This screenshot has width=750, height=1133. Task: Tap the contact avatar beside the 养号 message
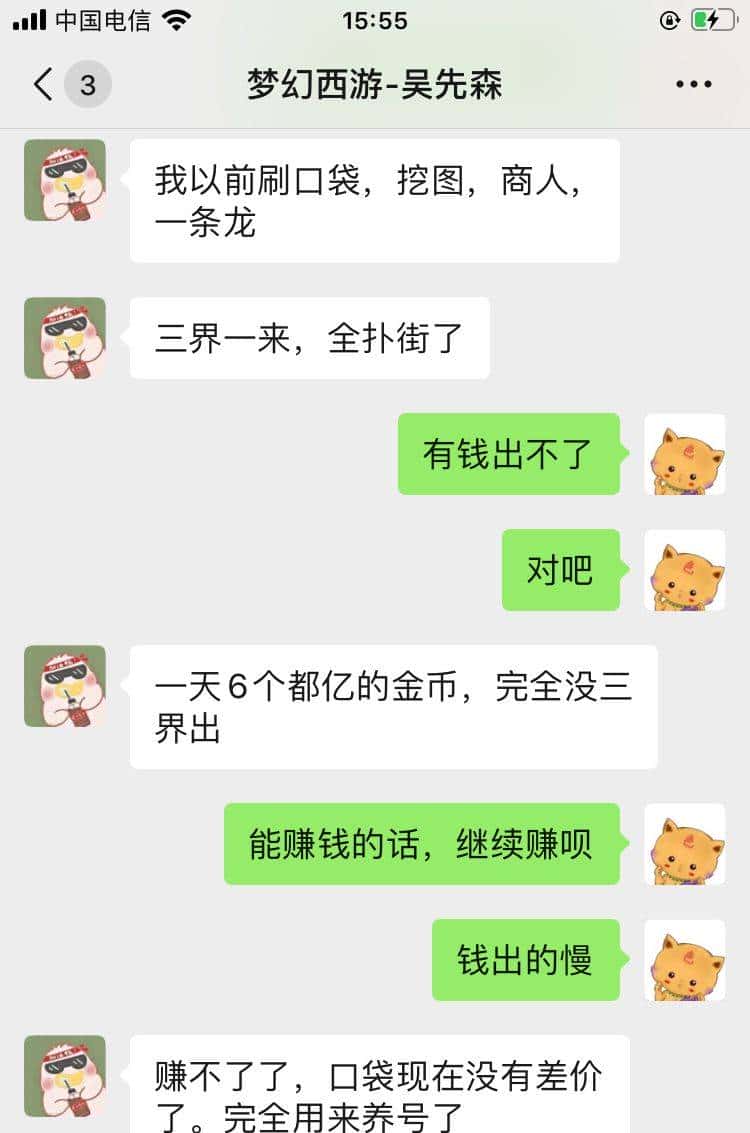coord(63,1075)
